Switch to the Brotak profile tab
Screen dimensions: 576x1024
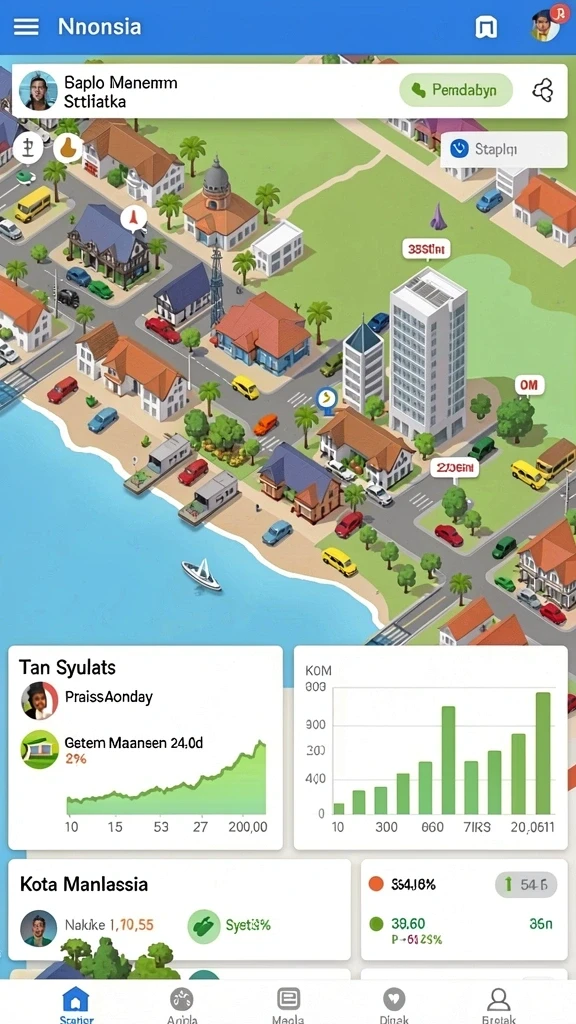(499, 1005)
